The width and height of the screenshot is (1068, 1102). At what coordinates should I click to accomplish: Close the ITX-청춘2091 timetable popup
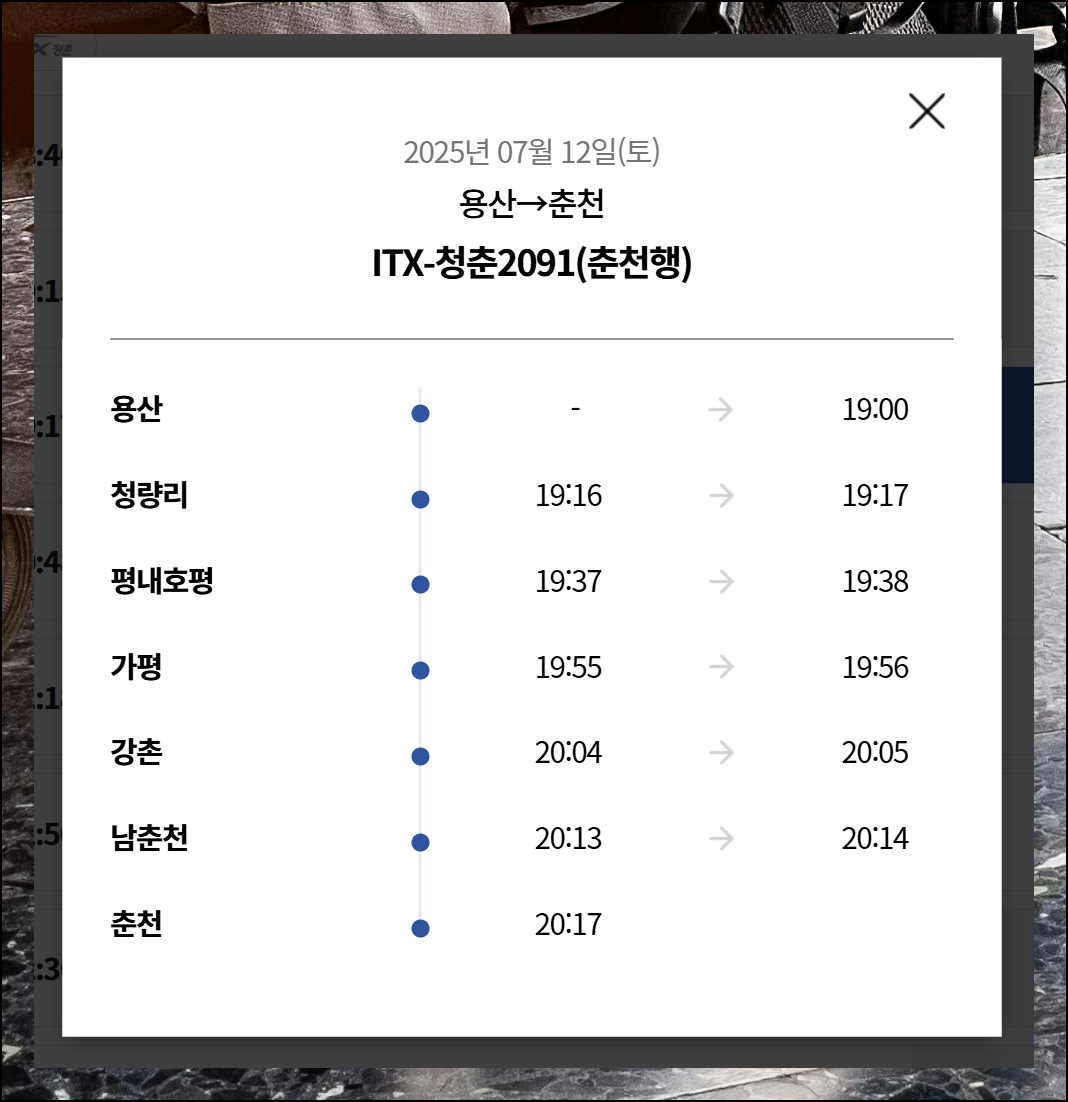click(927, 111)
